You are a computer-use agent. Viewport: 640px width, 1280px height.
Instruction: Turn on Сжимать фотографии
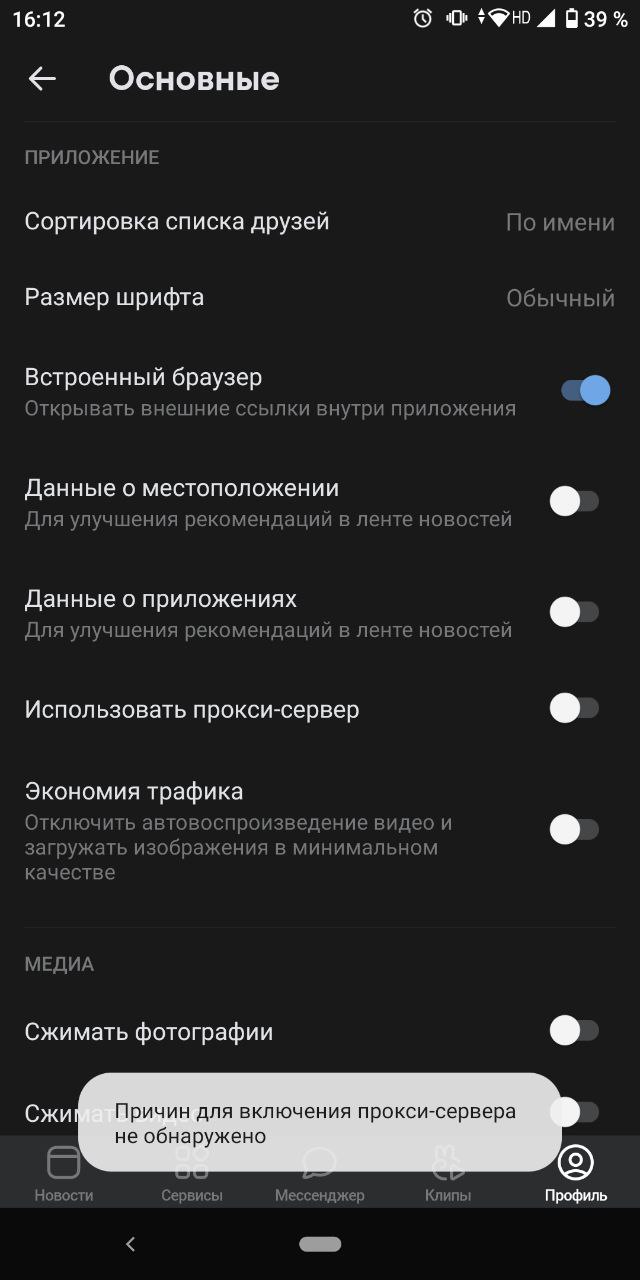pos(574,1031)
